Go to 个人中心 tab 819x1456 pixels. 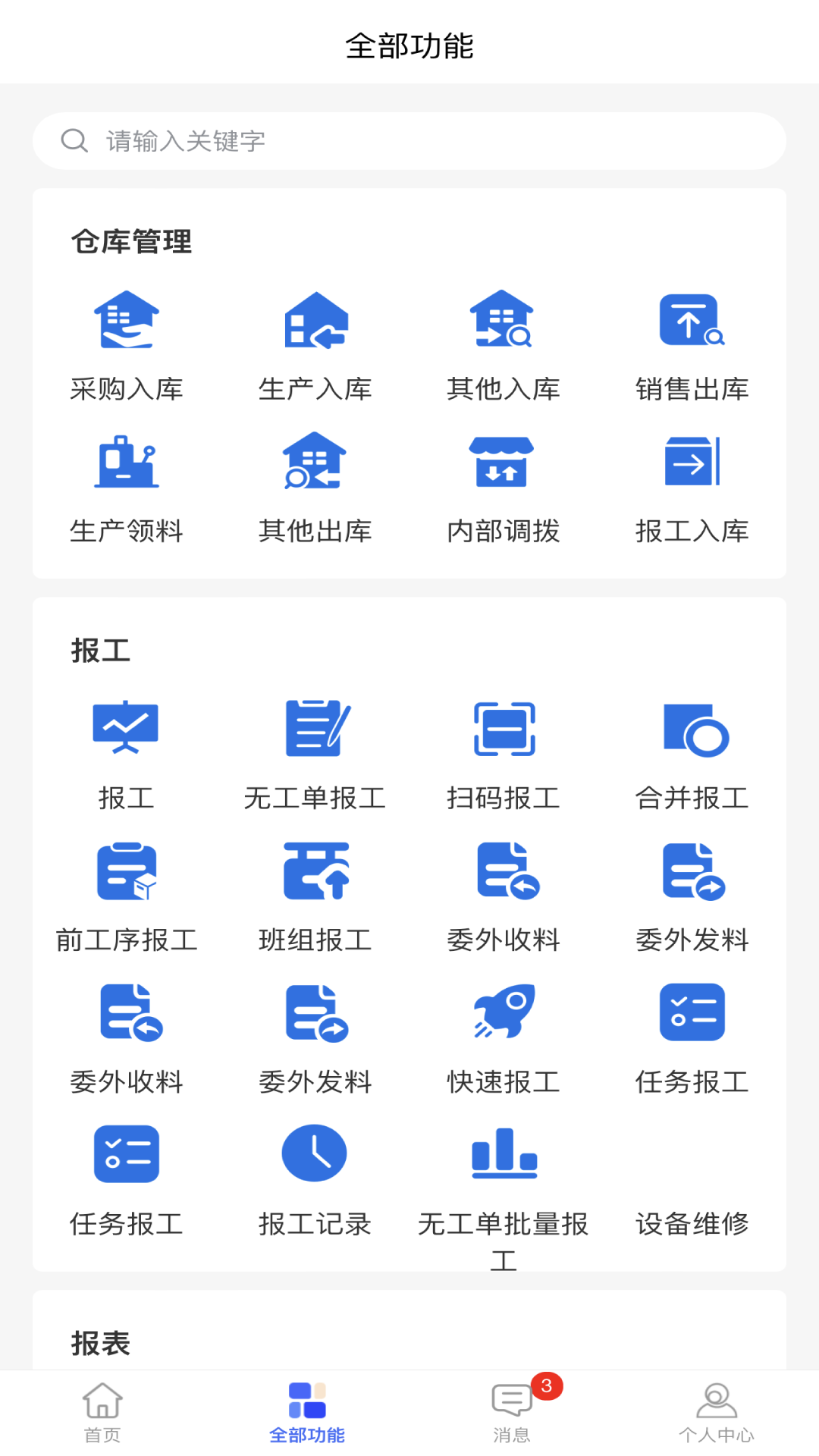click(x=716, y=1412)
